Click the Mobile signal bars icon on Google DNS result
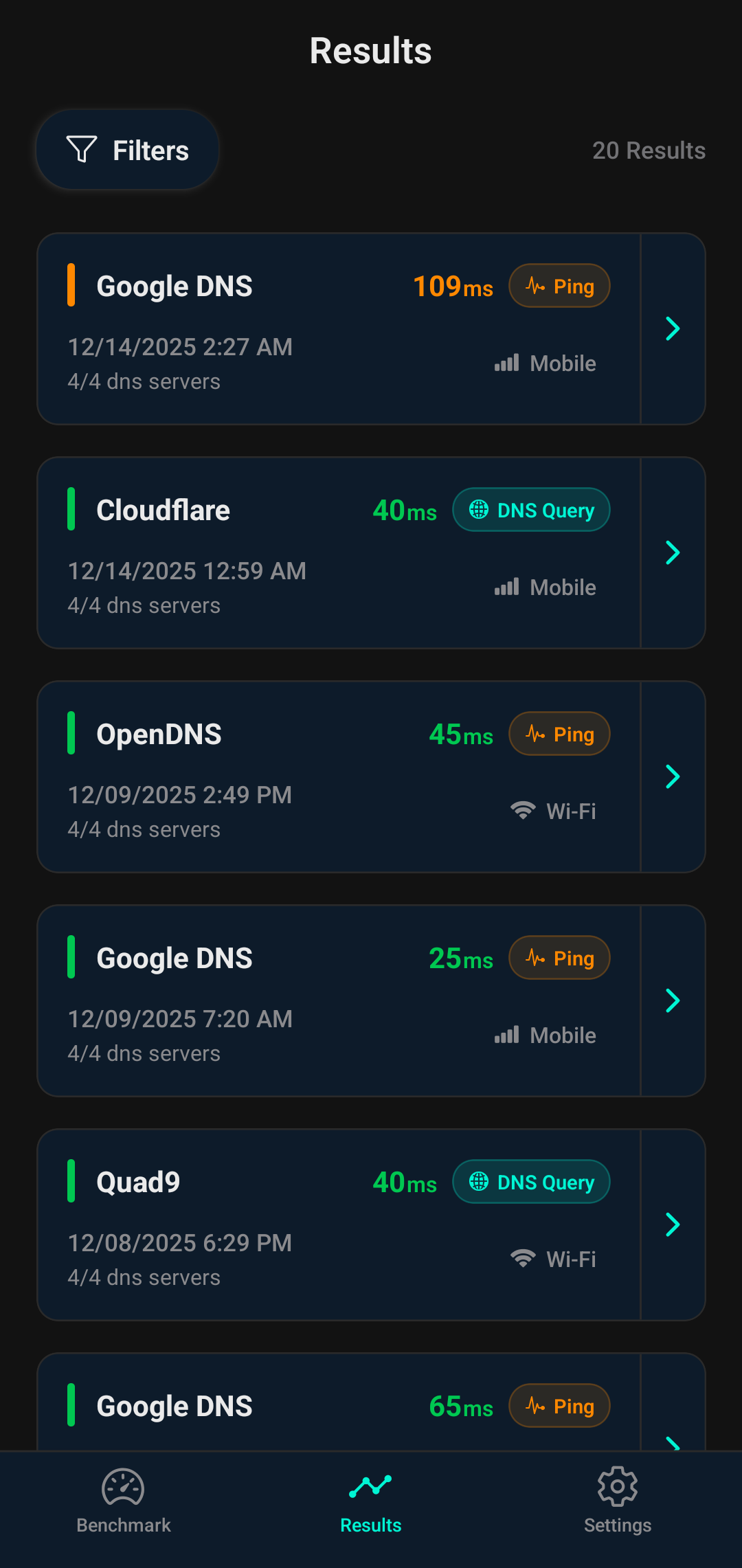The height and width of the screenshot is (1568, 742). coord(506,363)
